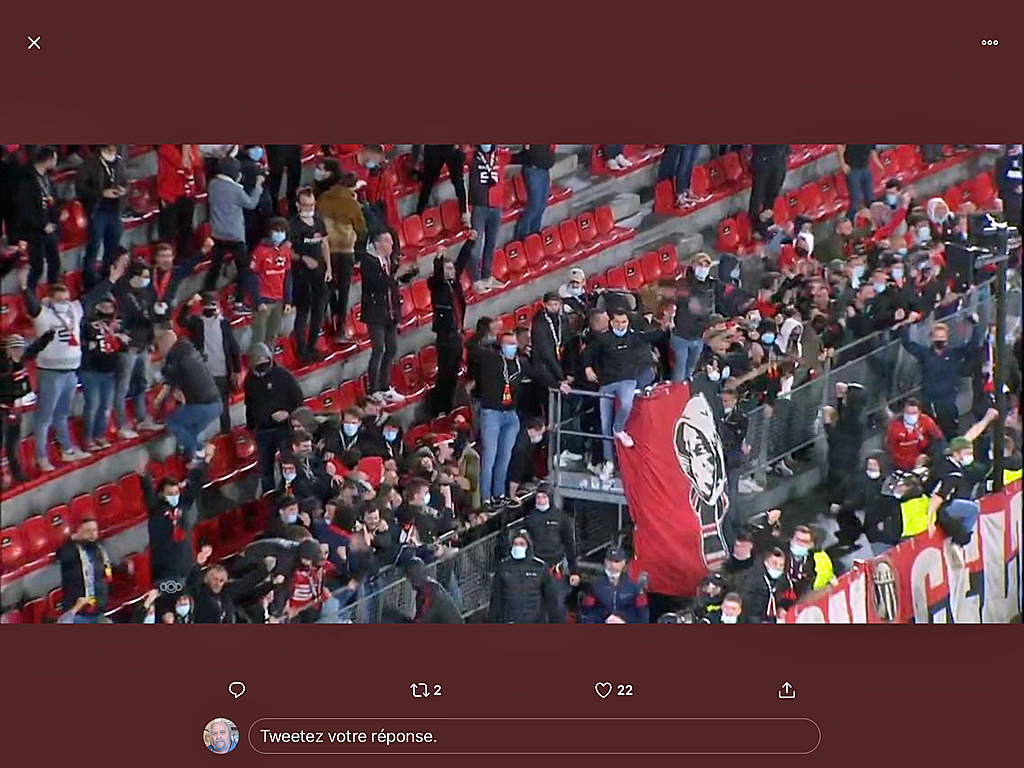Image resolution: width=1024 pixels, height=768 pixels.
Task: Open the three-dot overflow menu
Action: pos(989,43)
